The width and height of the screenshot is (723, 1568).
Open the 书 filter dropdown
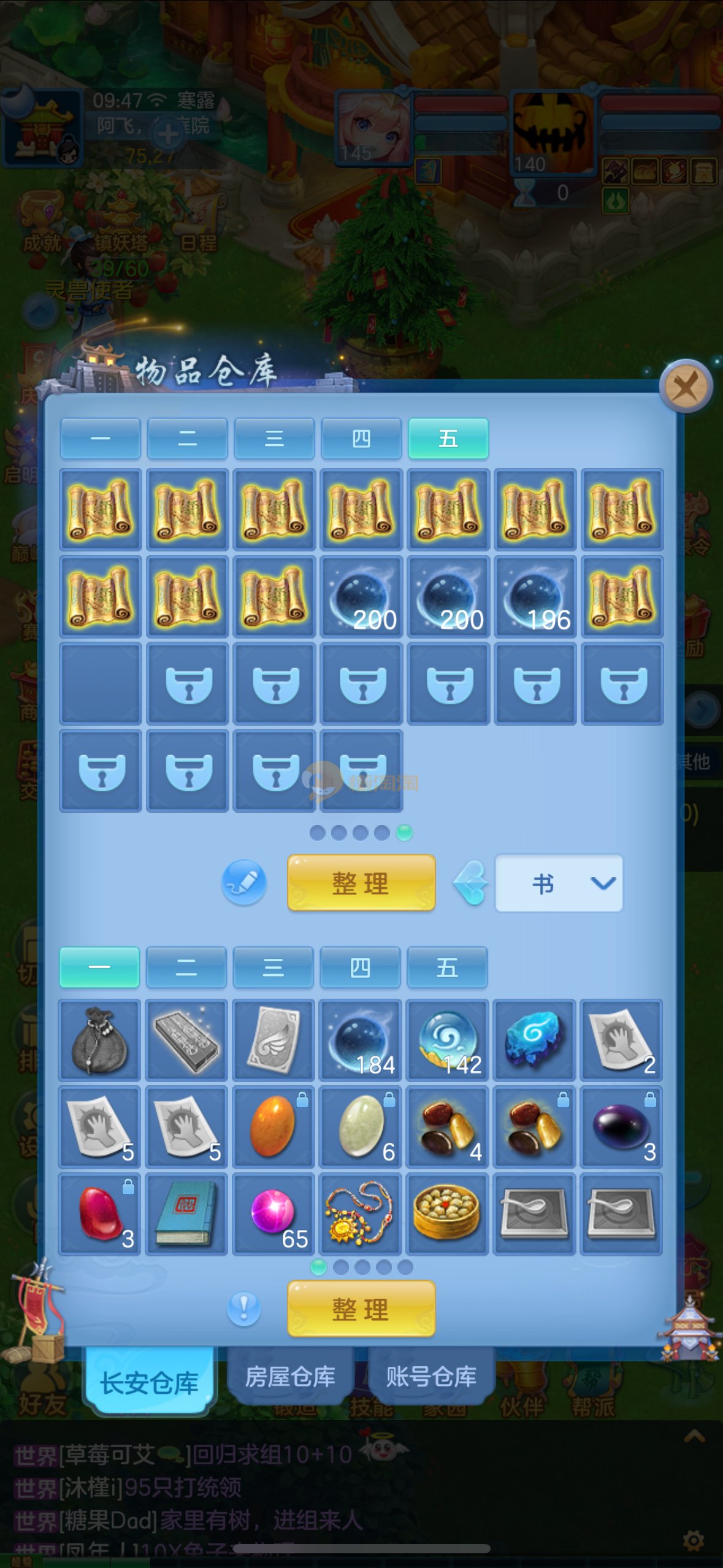(x=559, y=883)
